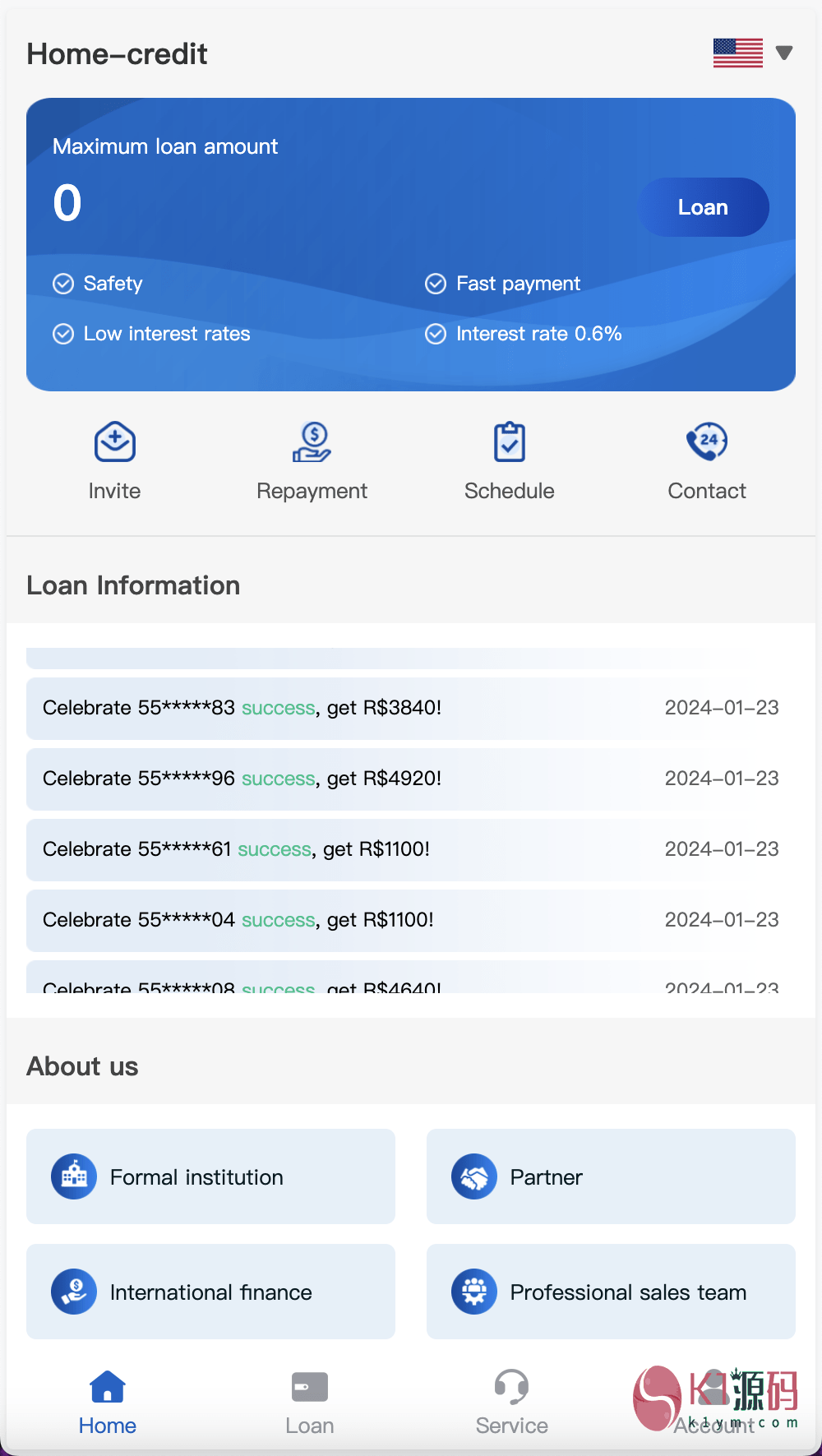Open the language flag dropdown

(x=752, y=53)
